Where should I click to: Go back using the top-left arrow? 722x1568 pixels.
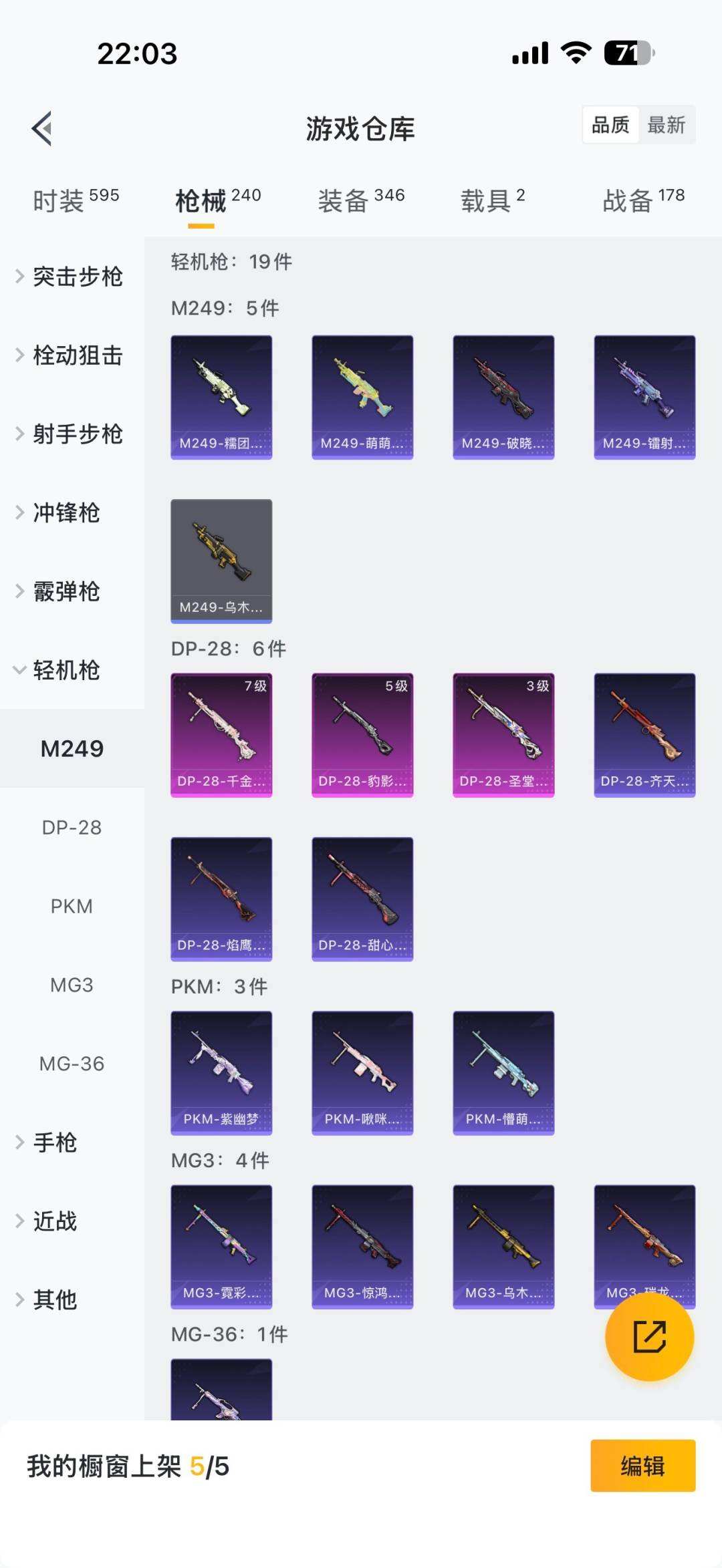click(42, 128)
